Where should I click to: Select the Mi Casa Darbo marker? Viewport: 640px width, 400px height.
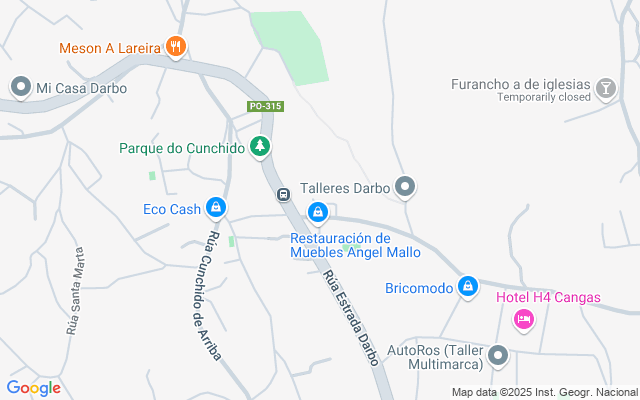pos(20,87)
